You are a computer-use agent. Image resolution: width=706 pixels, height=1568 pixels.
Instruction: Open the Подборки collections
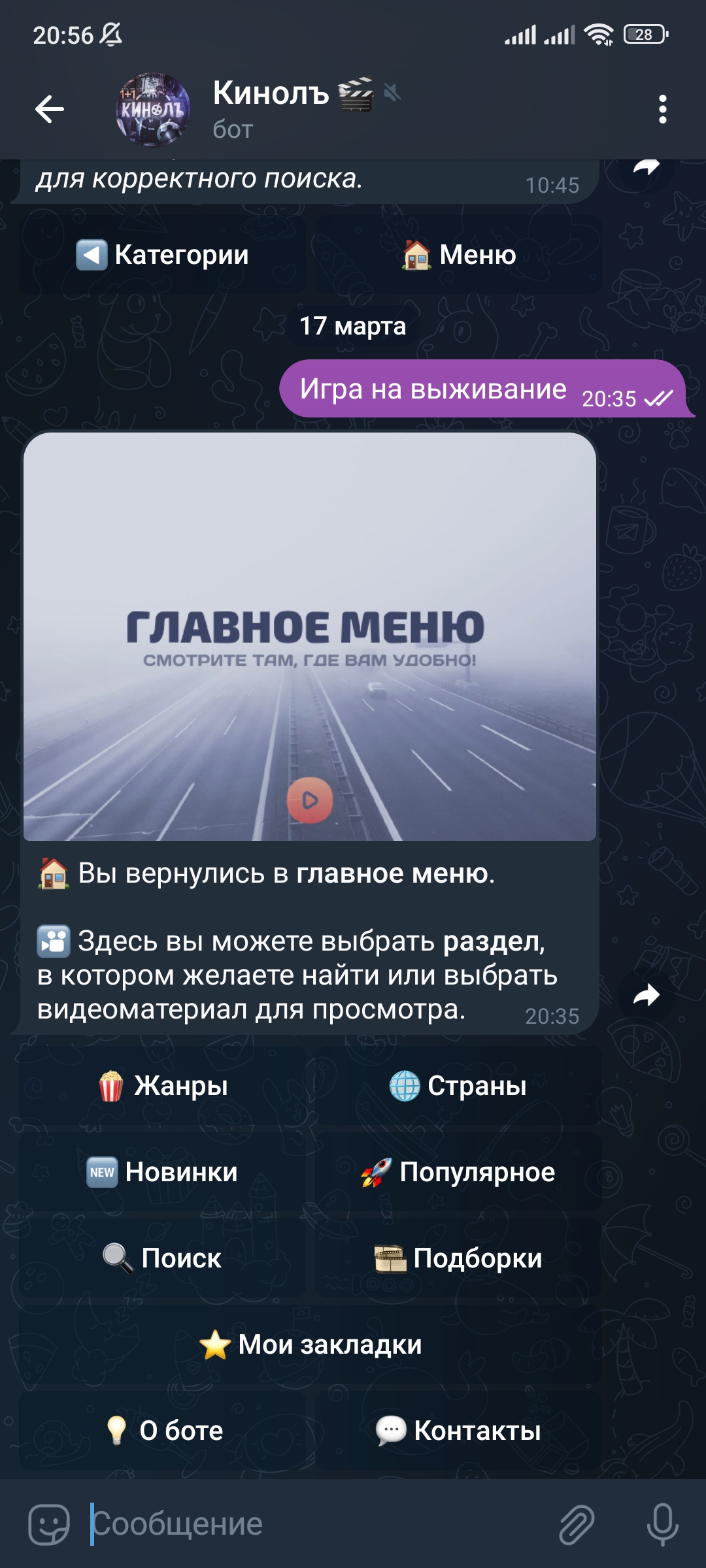coord(458,1258)
